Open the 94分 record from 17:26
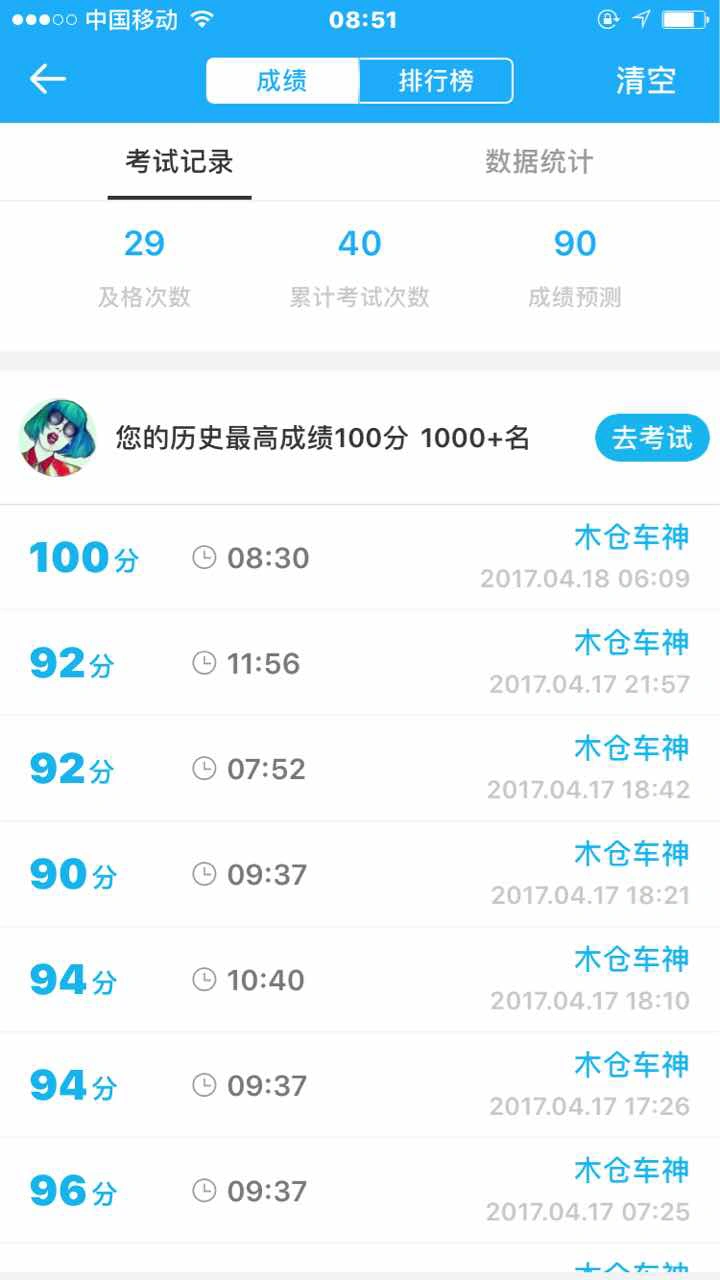 coord(360,1085)
